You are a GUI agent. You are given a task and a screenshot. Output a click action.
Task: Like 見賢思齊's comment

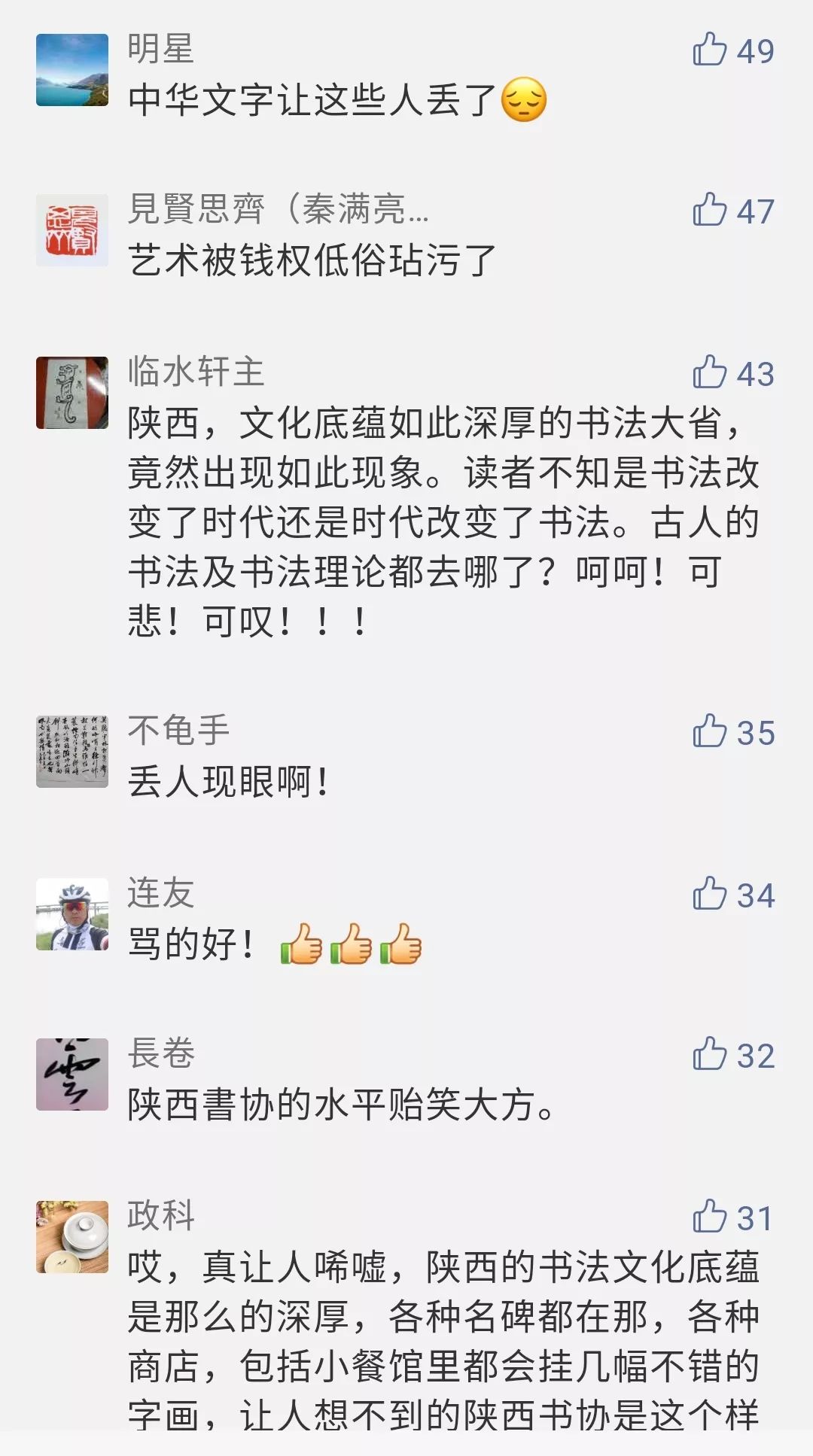click(709, 210)
